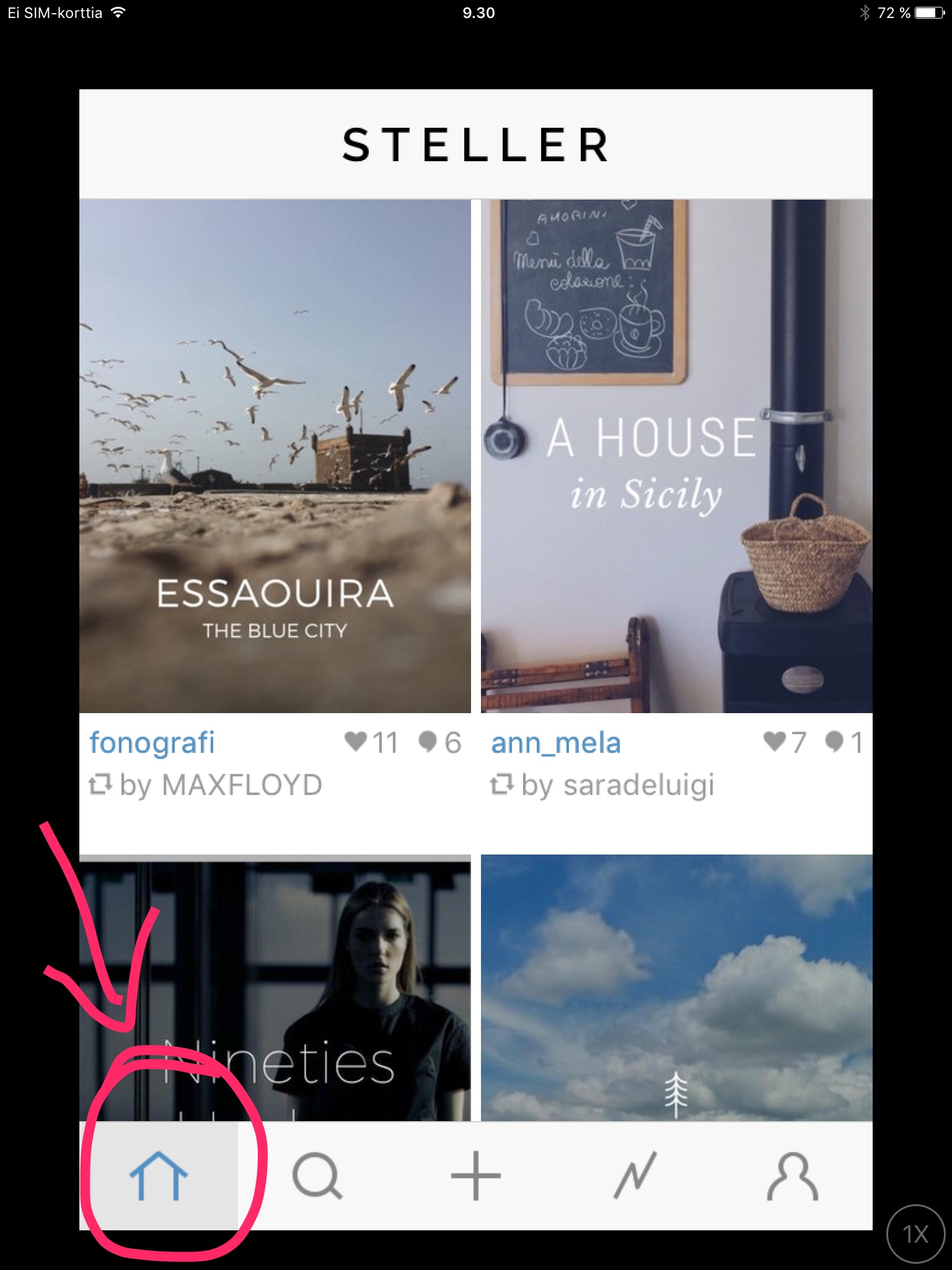Open the Home tab
Viewport: 952px width, 1270px height.
click(158, 1176)
